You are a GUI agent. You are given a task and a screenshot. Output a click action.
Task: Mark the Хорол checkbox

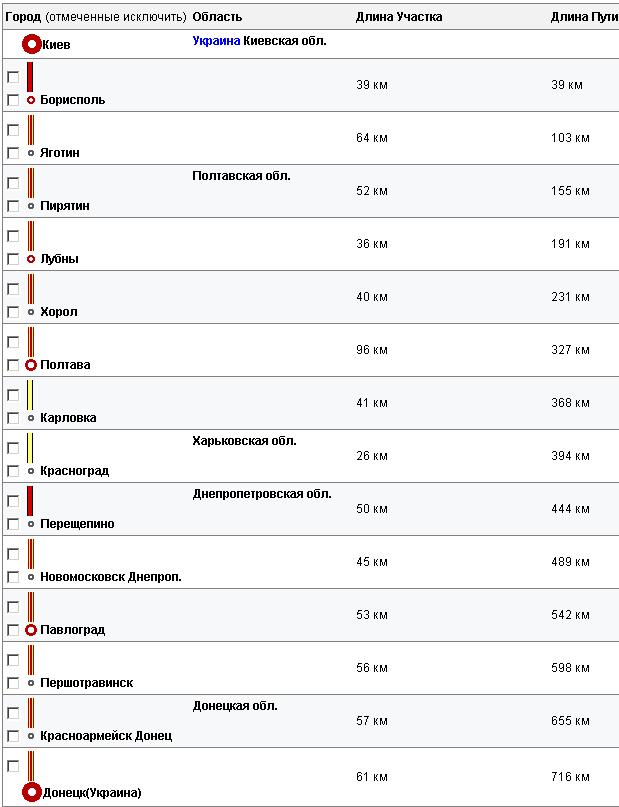click(x=13, y=312)
